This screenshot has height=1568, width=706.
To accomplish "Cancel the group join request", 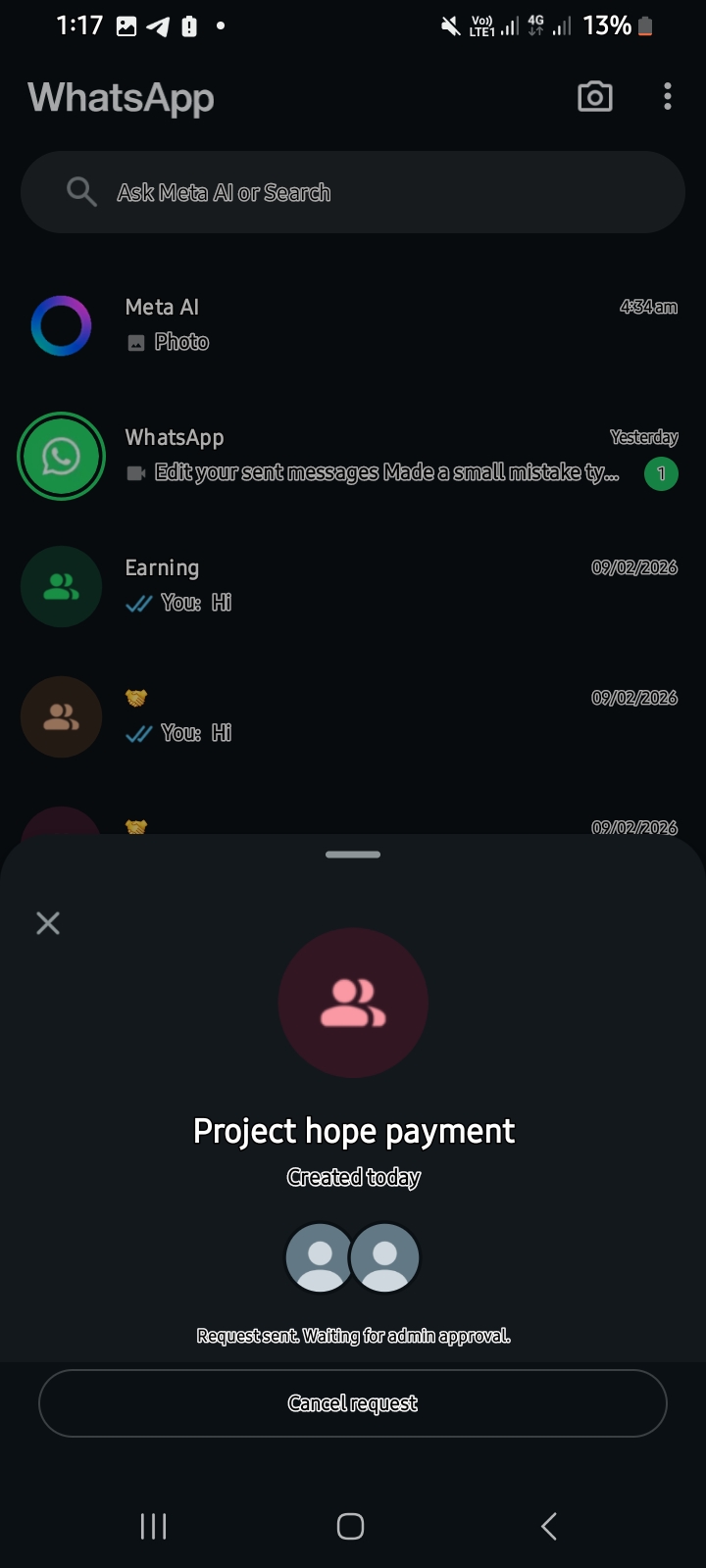I will coord(353,1403).
